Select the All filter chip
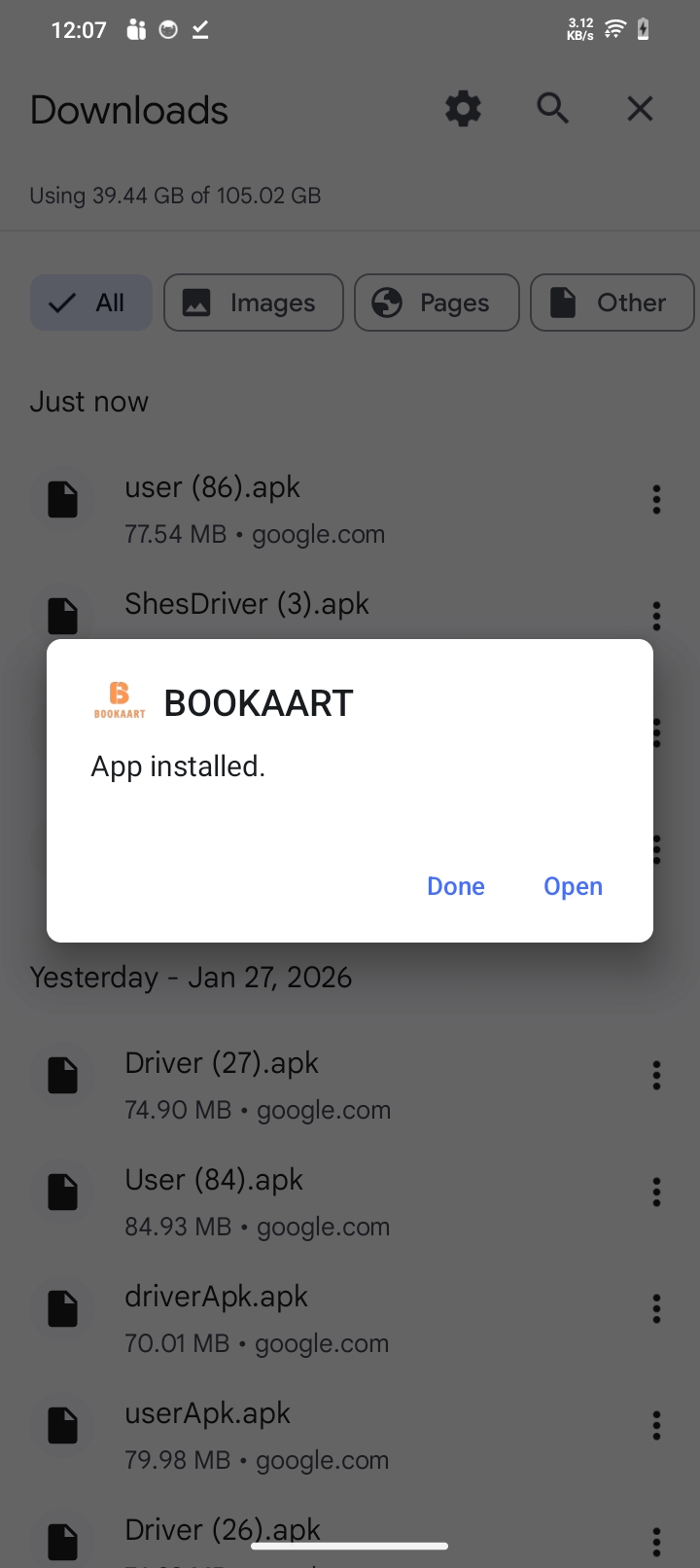700x1568 pixels. [x=91, y=303]
